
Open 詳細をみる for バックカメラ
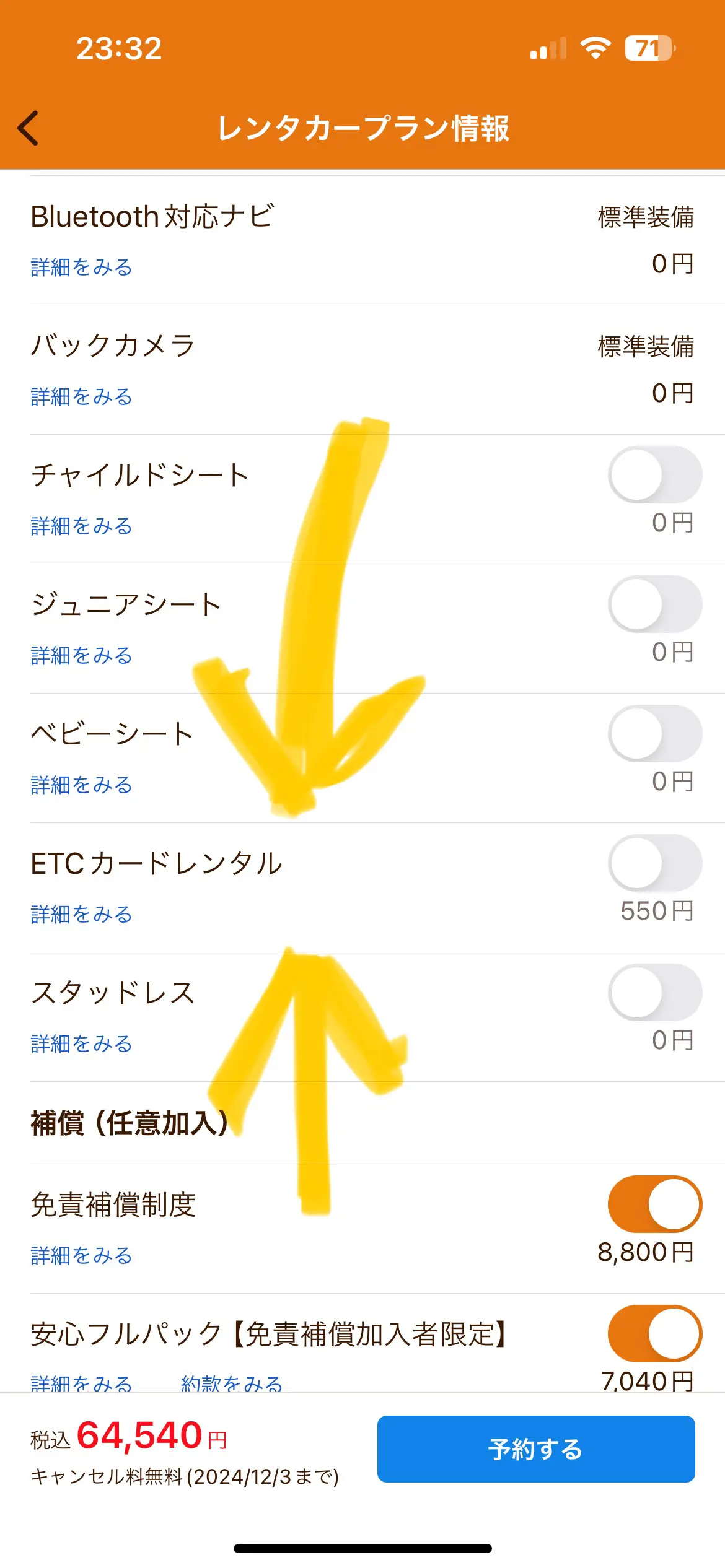click(82, 397)
